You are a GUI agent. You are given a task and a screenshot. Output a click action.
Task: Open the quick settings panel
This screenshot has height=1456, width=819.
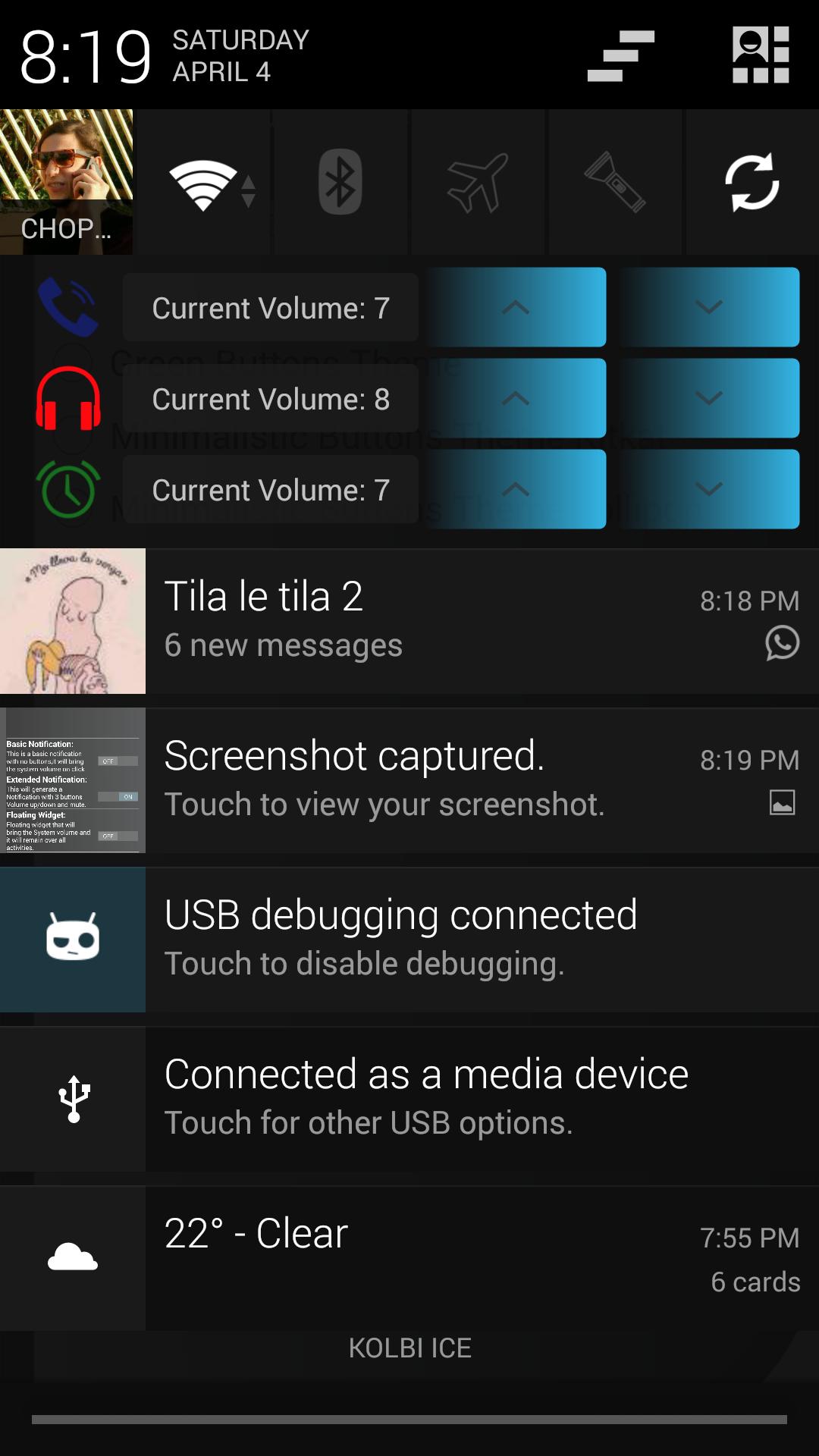[761, 55]
